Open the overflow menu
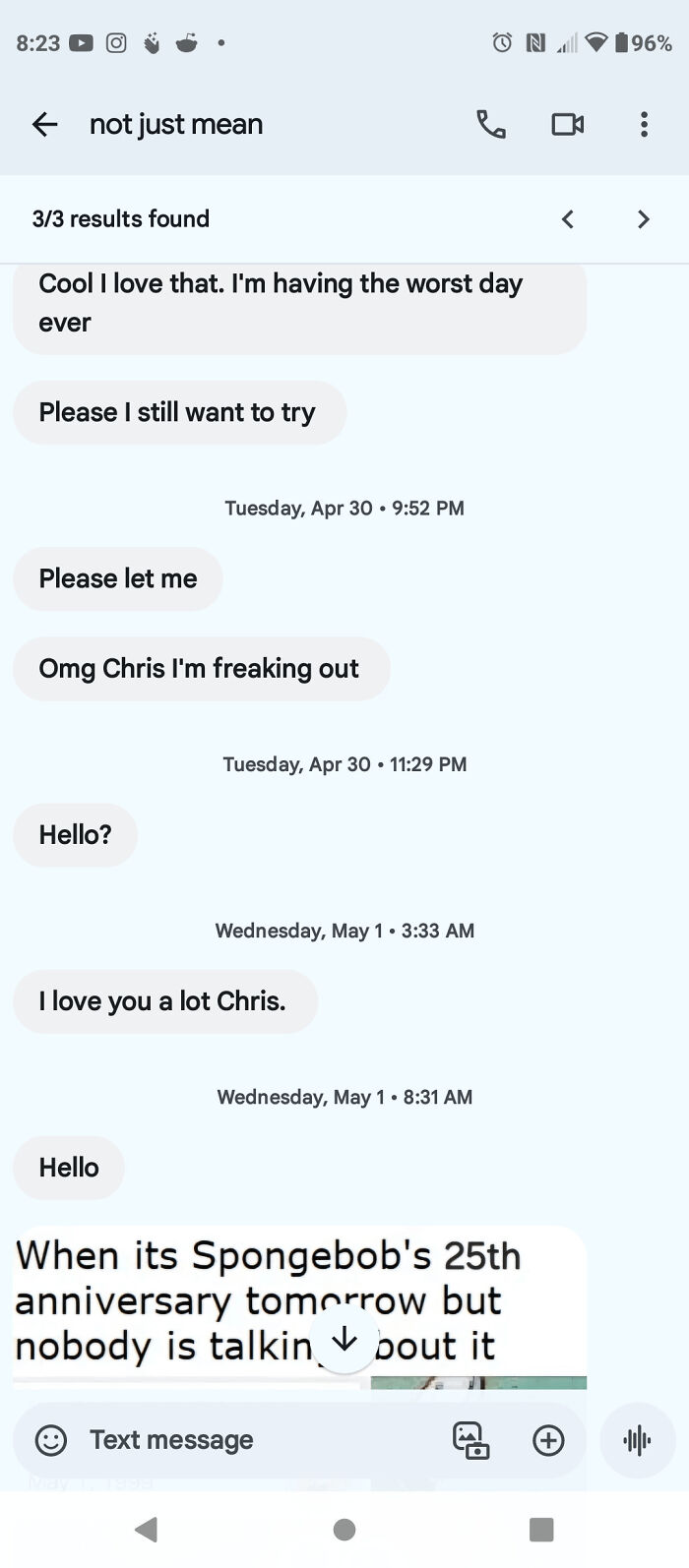689x1568 pixels. pyautogui.click(x=644, y=124)
